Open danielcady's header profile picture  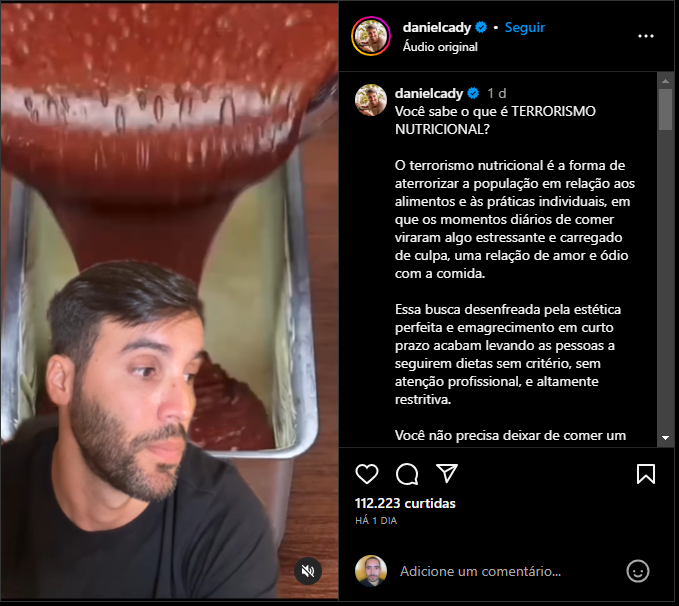[371, 36]
